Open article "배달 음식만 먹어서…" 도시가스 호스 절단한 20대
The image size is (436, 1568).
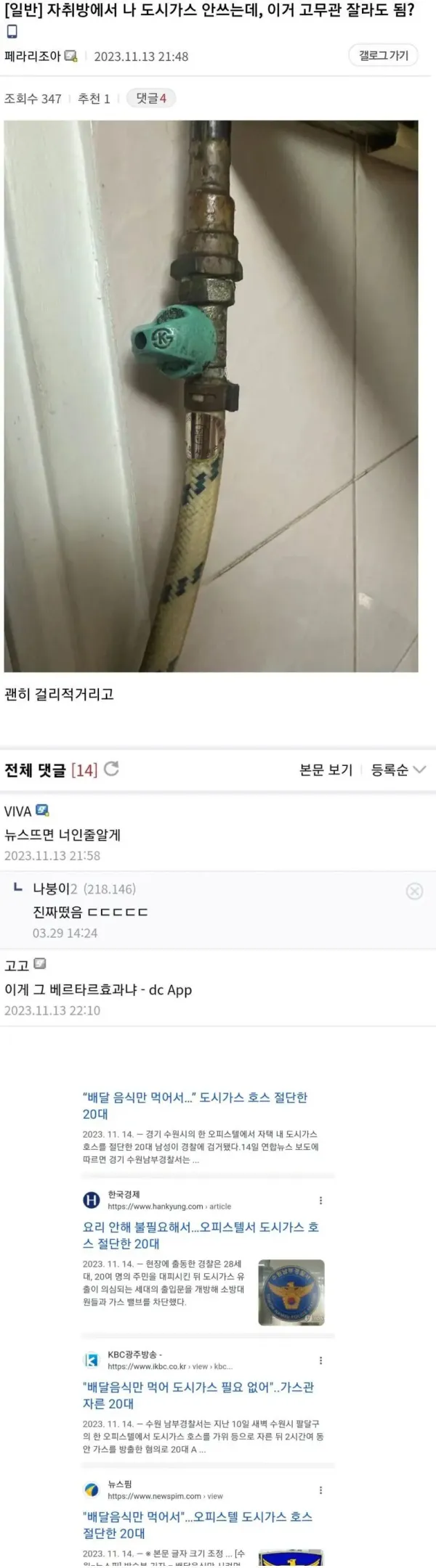195,1106
